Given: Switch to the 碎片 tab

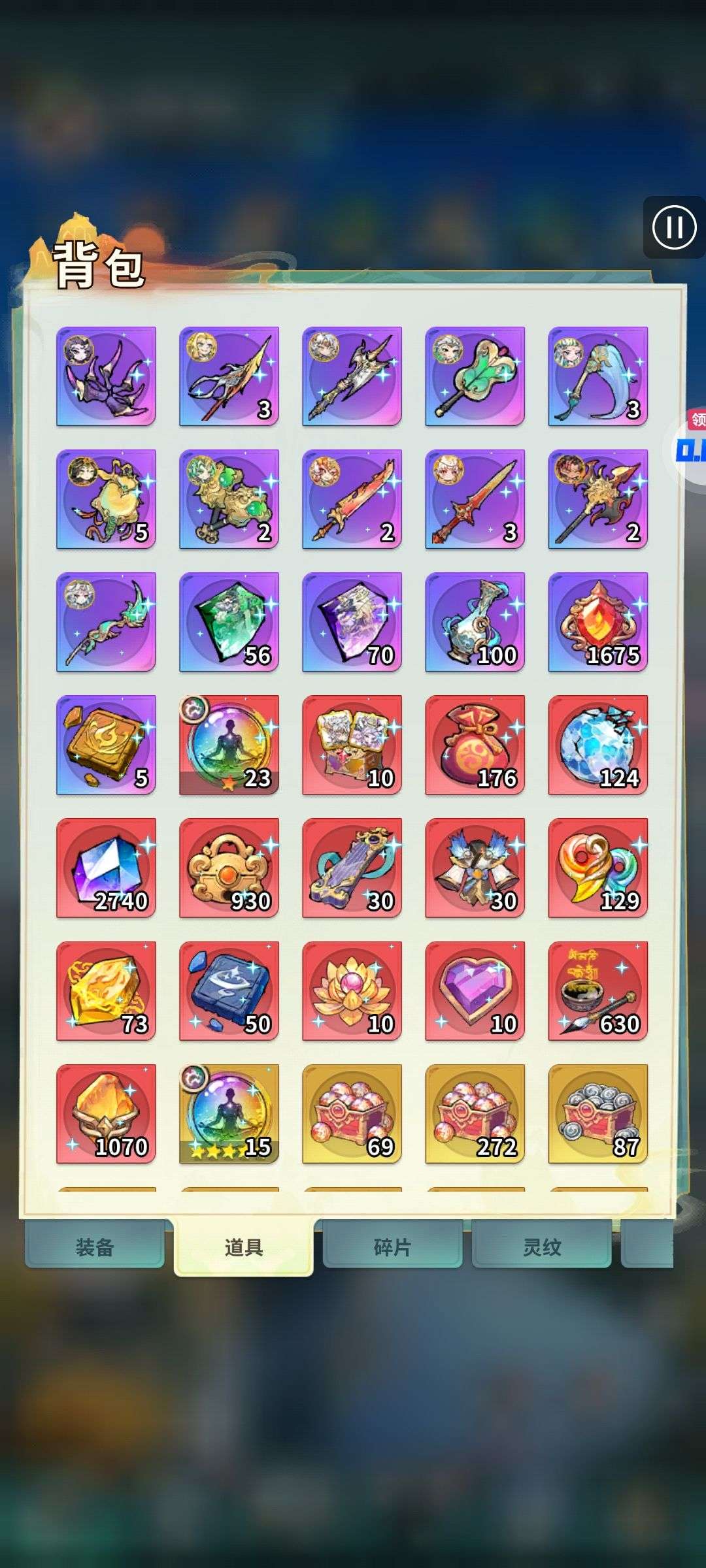Looking at the screenshot, I should pyautogui.click(x=392, y=1247).
